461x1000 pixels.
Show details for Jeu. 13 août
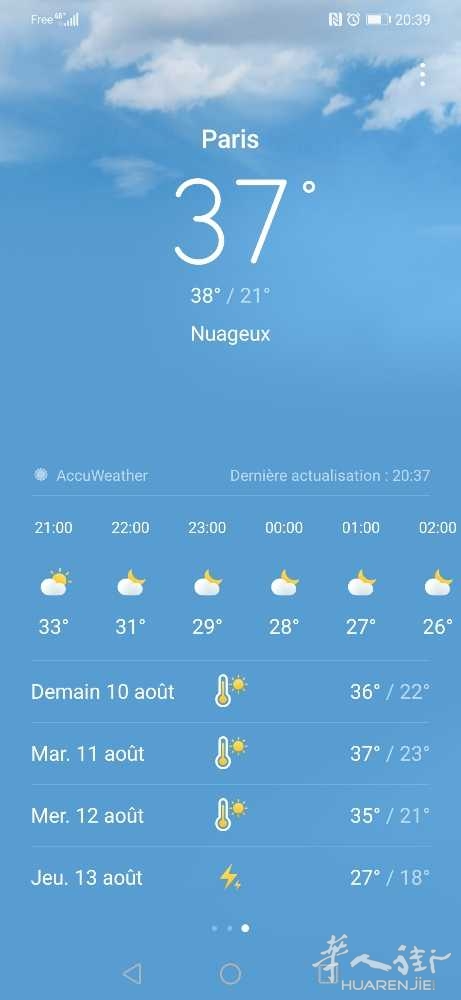[x=230, y=878]
